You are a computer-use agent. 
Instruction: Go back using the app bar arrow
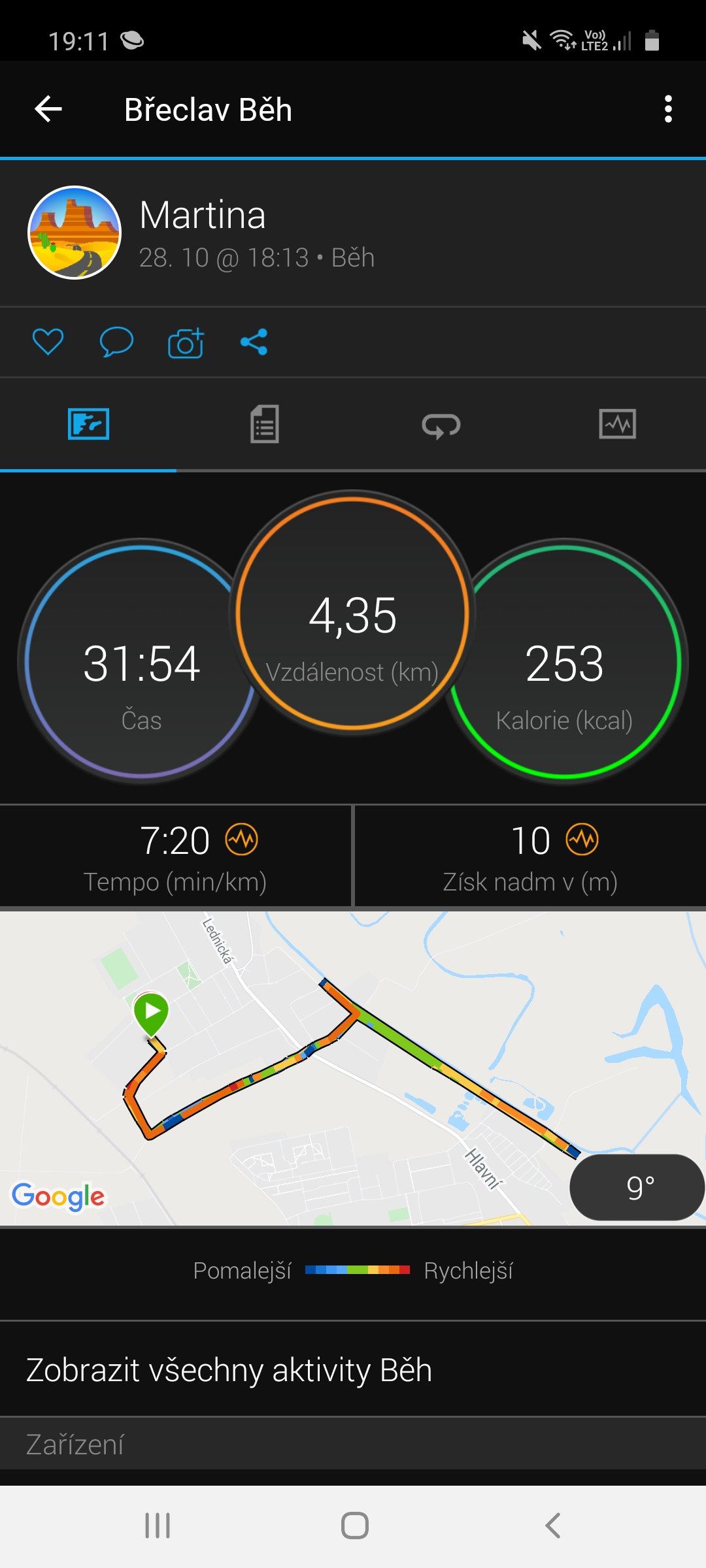click(48, 109)
